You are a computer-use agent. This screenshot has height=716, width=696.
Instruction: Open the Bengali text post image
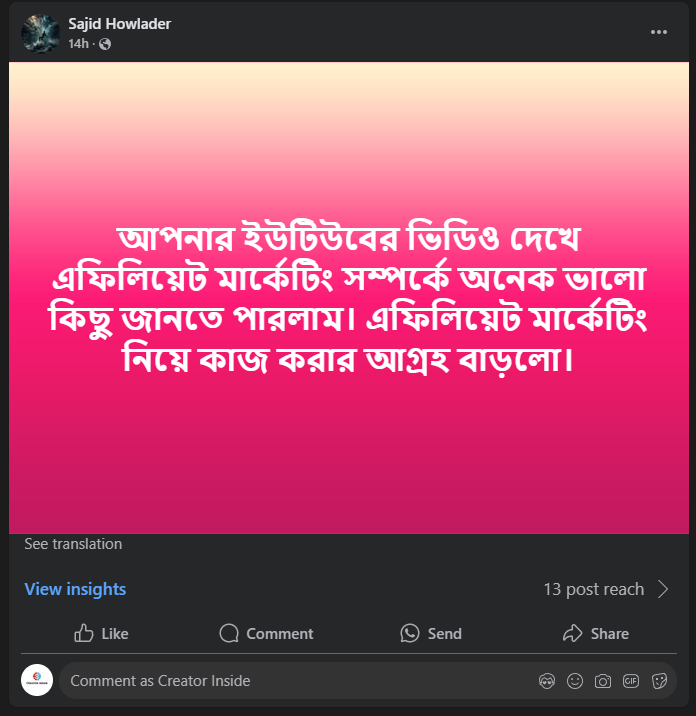(x=348, y=298)
